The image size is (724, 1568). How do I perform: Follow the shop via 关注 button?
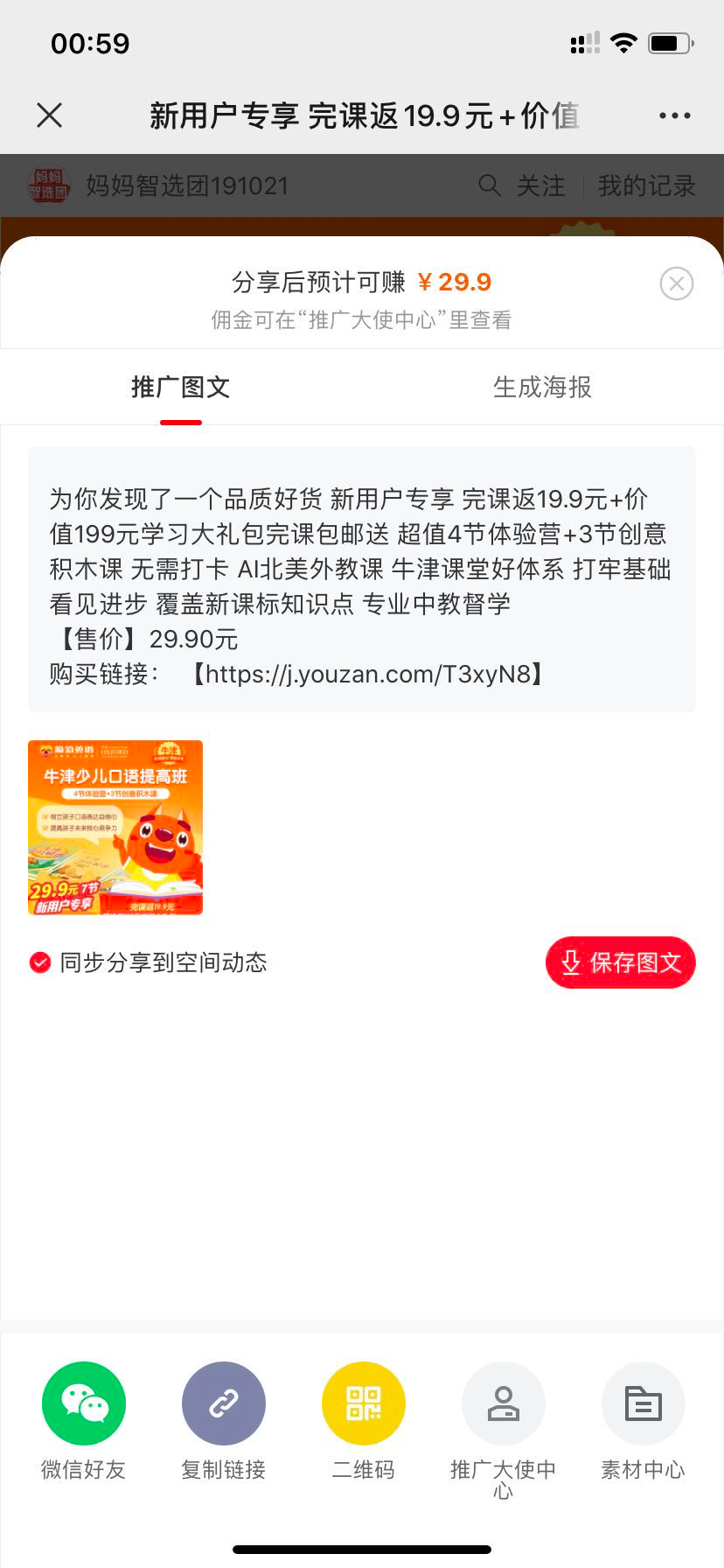542,185
